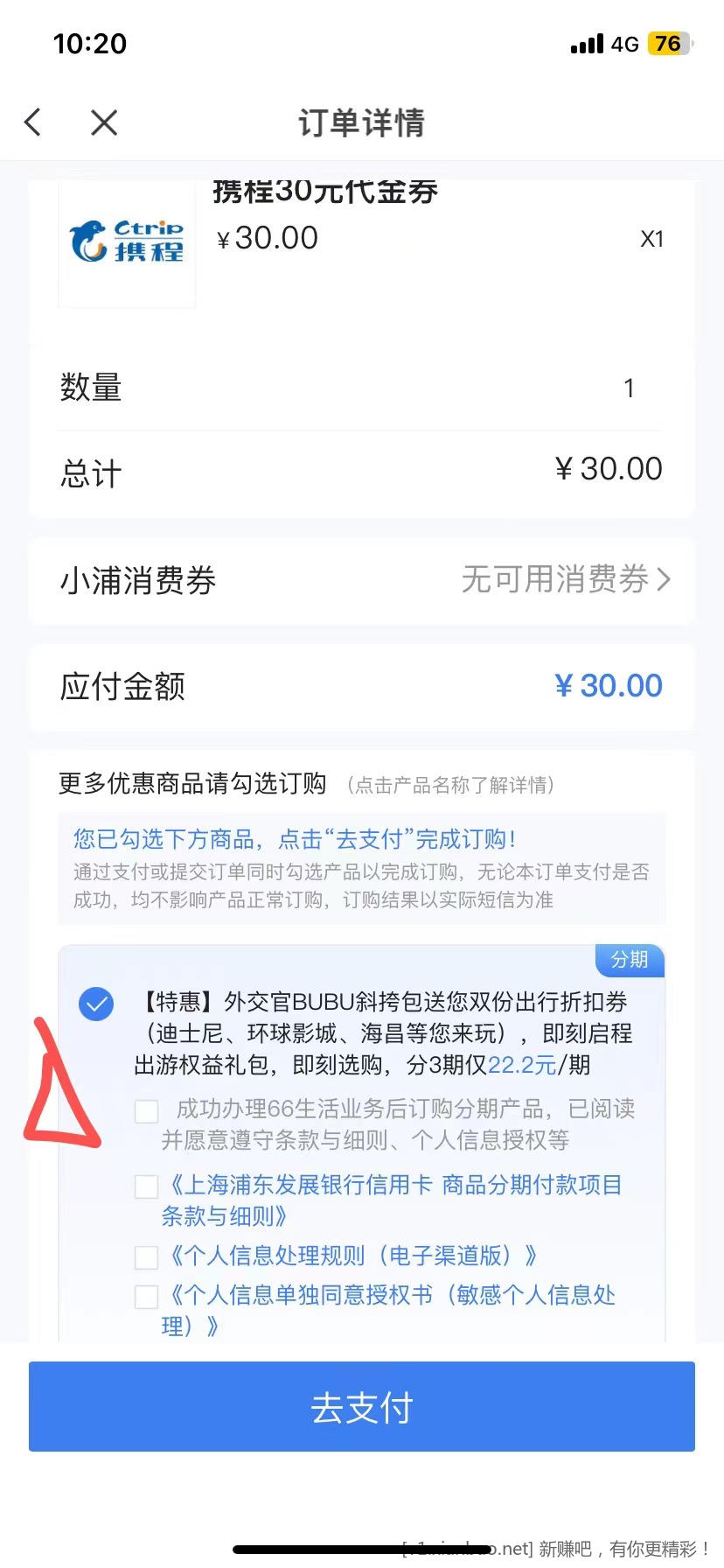Tick the checkbox beside 个人信息处理规则
724x1568 pixels.
pyautogui.click(x=147, y=1258)
